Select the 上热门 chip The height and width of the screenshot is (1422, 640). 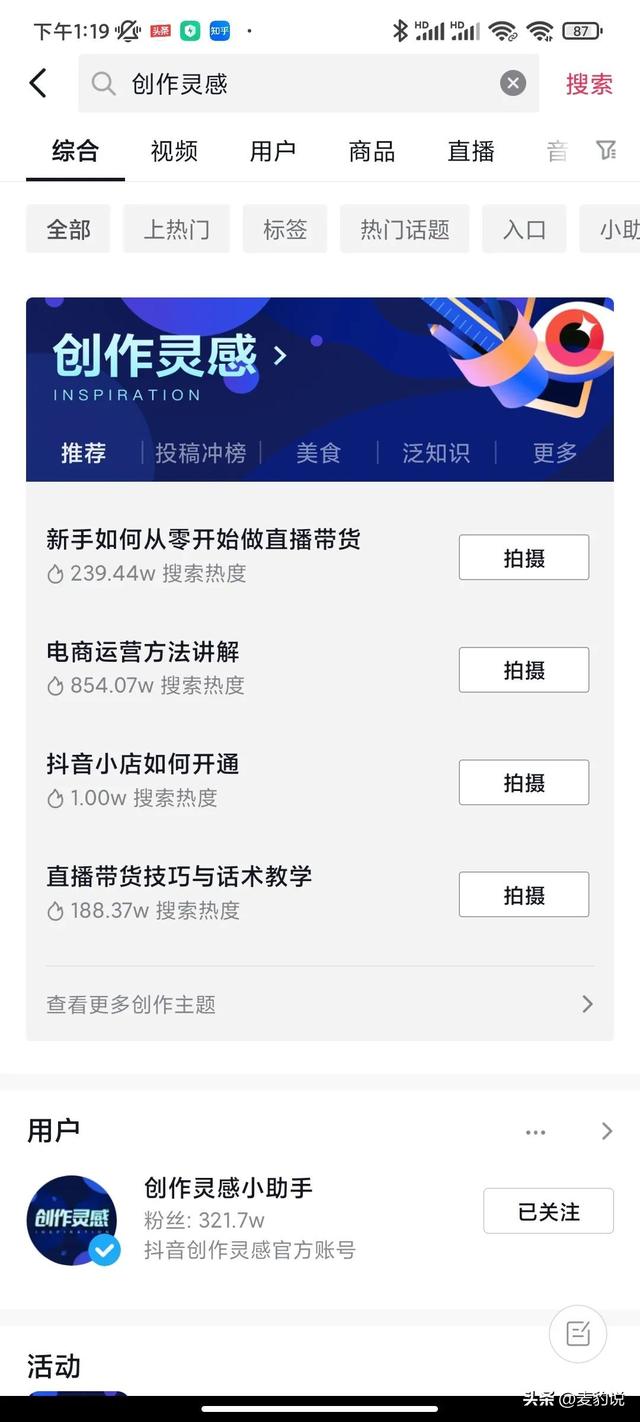[176, 229]
